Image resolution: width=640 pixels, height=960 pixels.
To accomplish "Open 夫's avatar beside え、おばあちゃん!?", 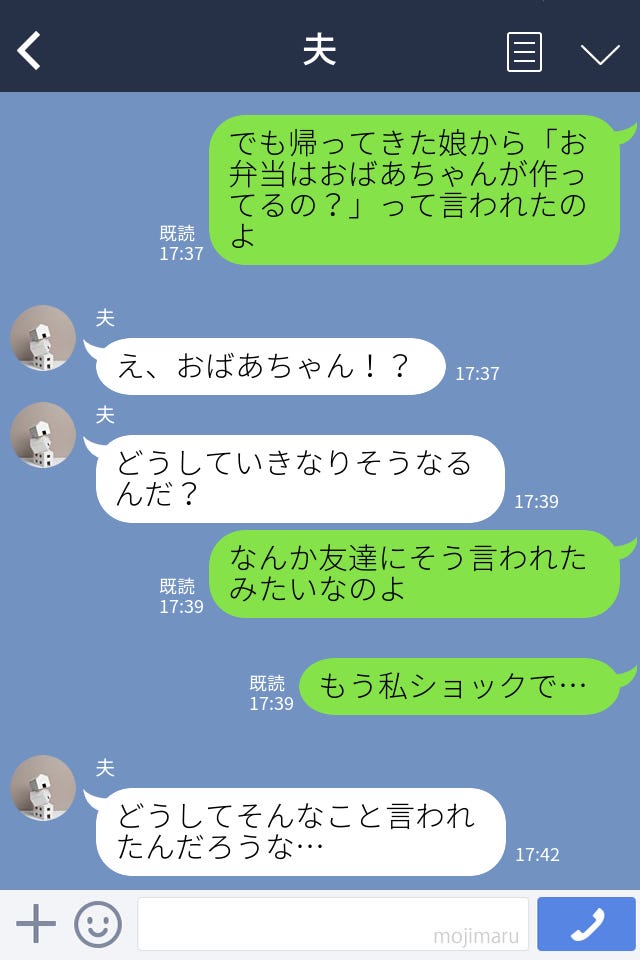I will (43, 338).
